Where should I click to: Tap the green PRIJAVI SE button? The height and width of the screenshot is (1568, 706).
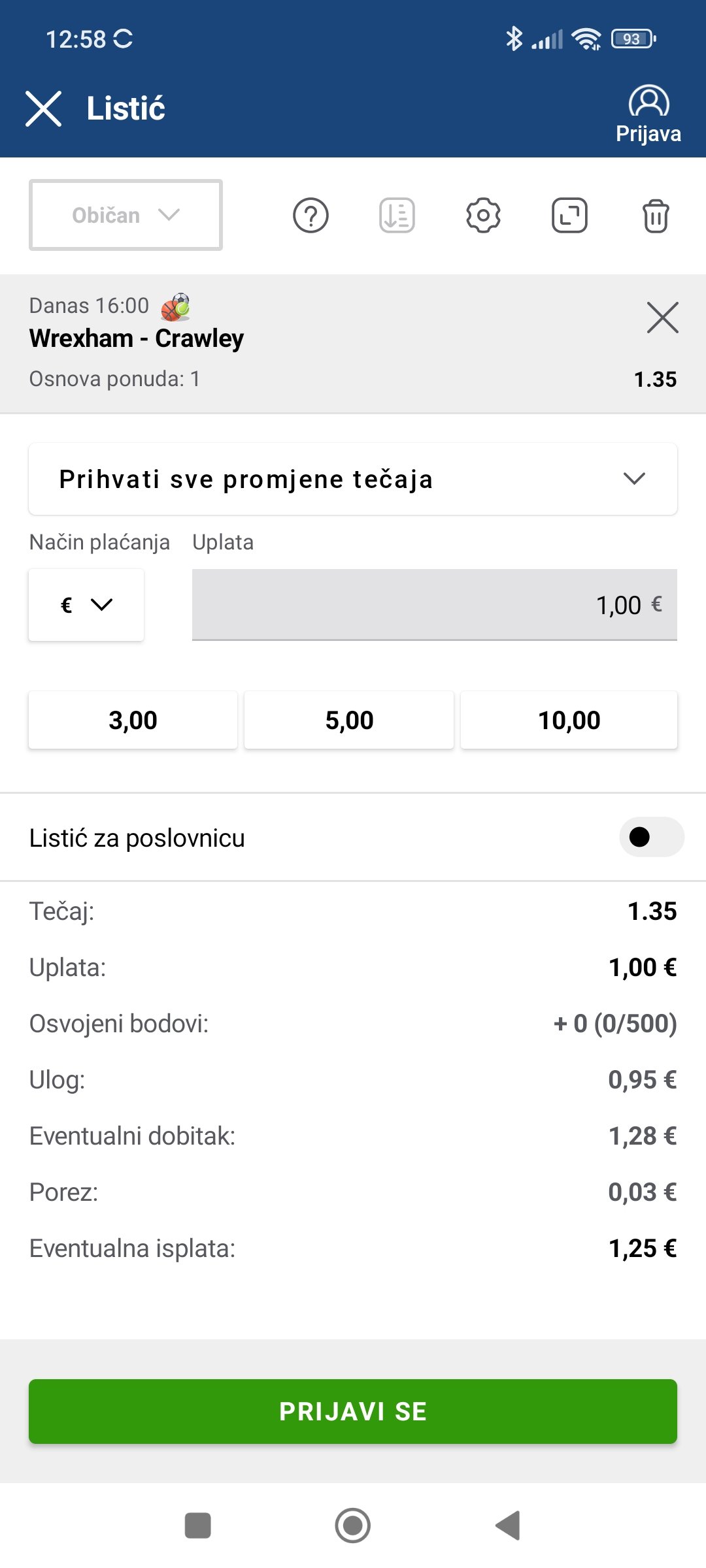click(x=353, y=1411)
